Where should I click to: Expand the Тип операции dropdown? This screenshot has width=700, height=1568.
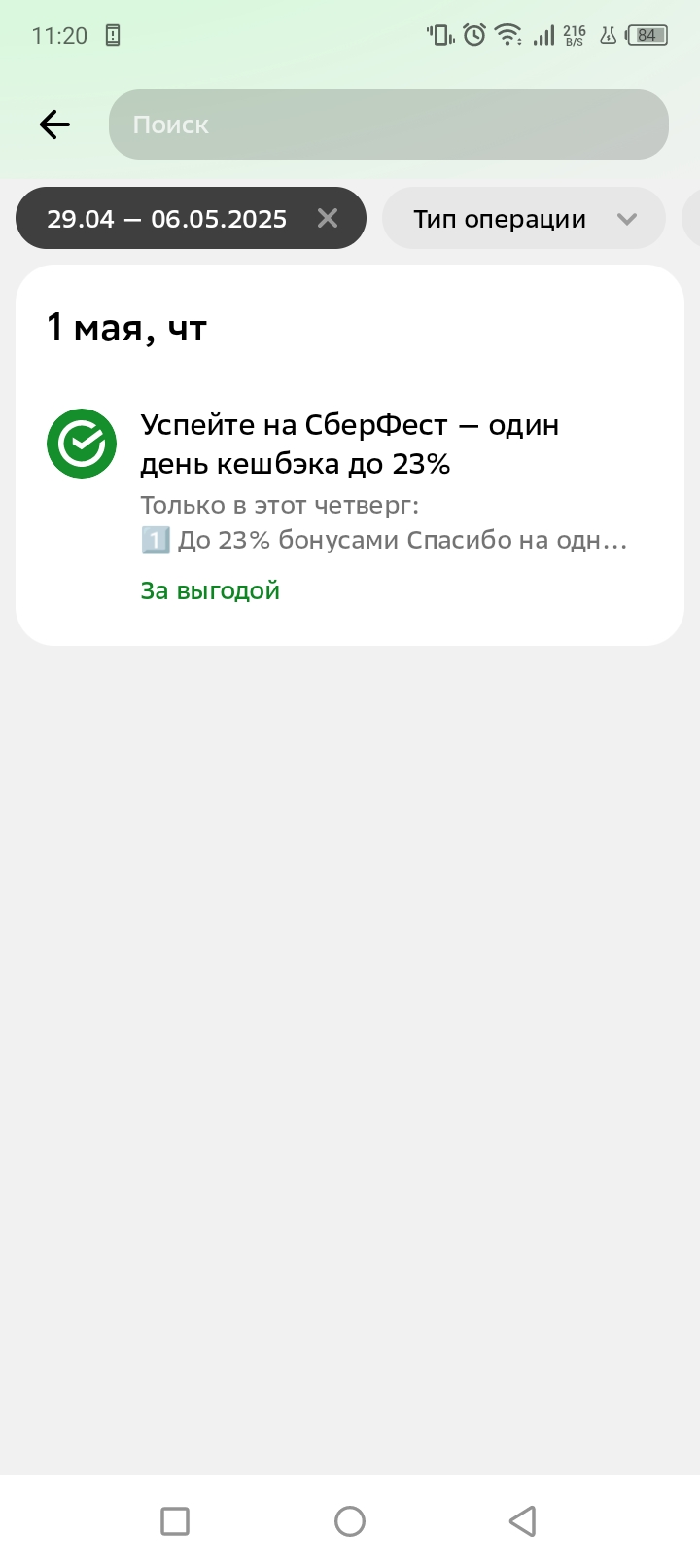click(x=524, y=218)
